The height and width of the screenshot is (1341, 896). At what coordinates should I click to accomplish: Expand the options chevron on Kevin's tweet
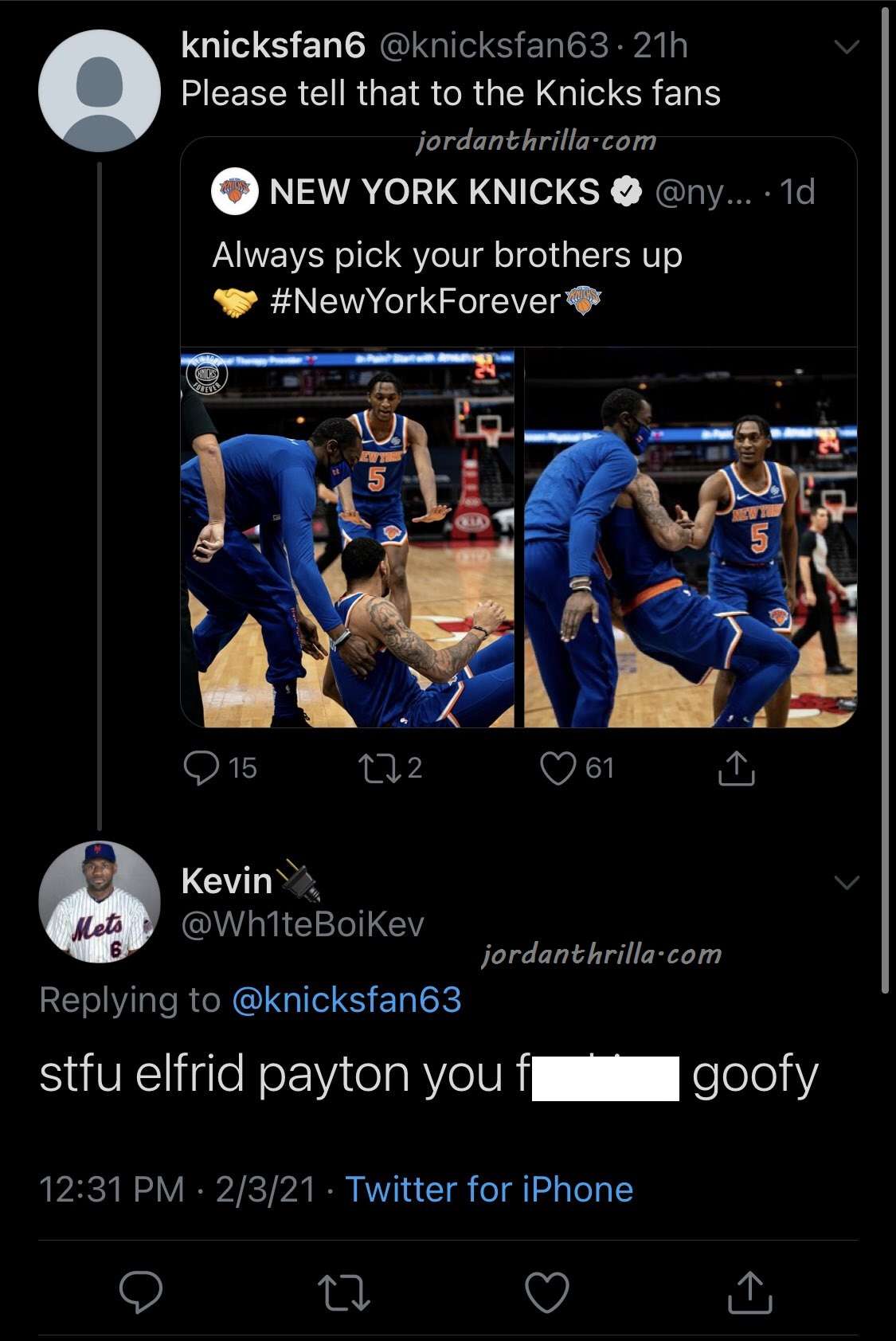847,882
